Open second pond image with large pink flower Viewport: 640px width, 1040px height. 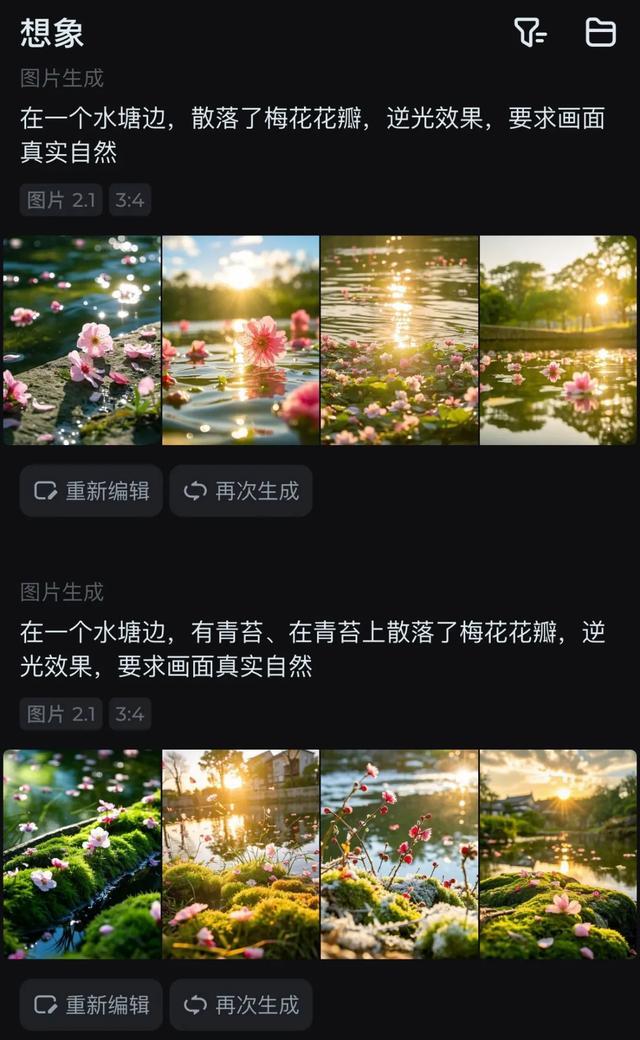click(241, 340)
